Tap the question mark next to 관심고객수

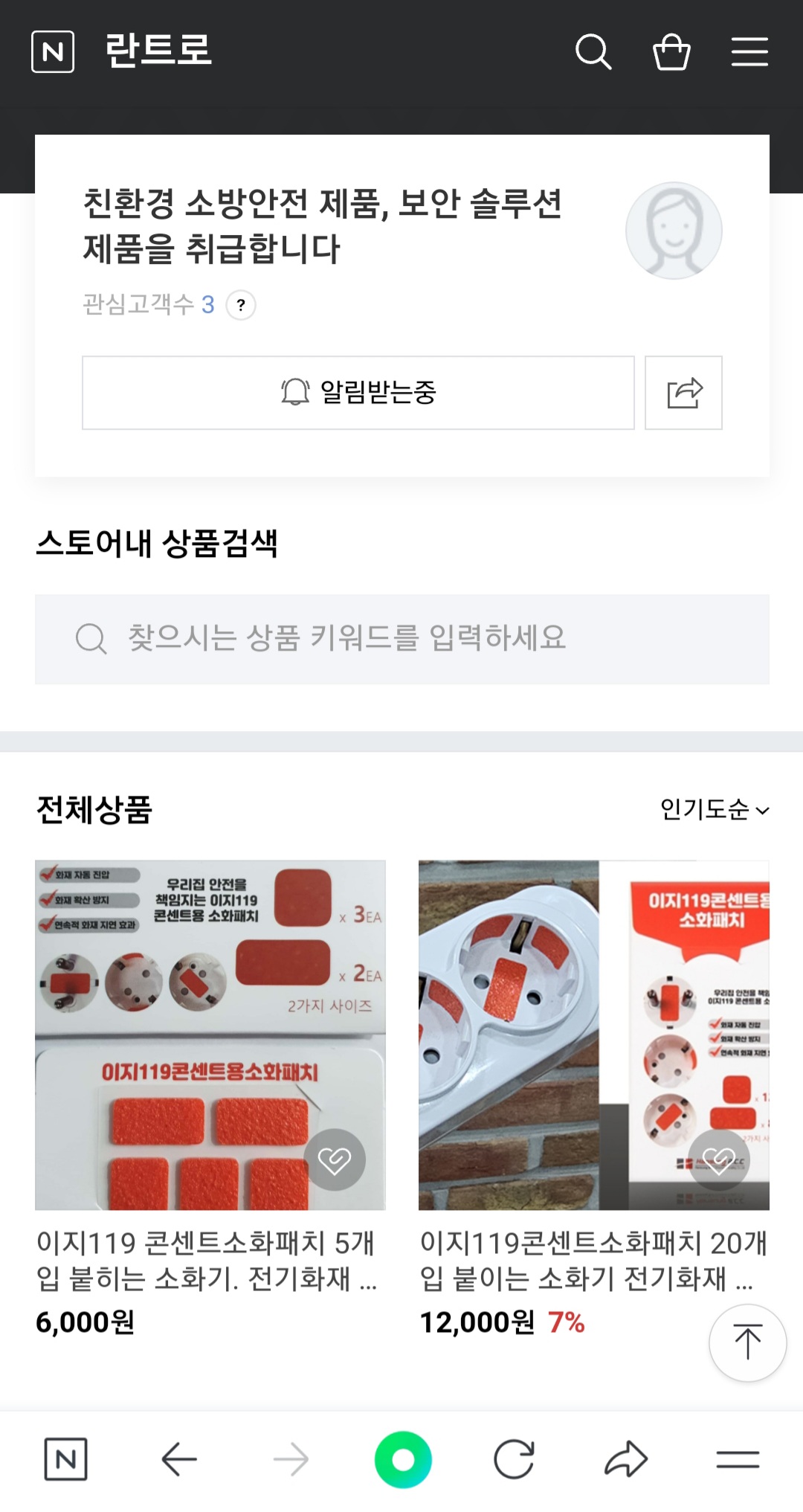click(x=241, y=305)
